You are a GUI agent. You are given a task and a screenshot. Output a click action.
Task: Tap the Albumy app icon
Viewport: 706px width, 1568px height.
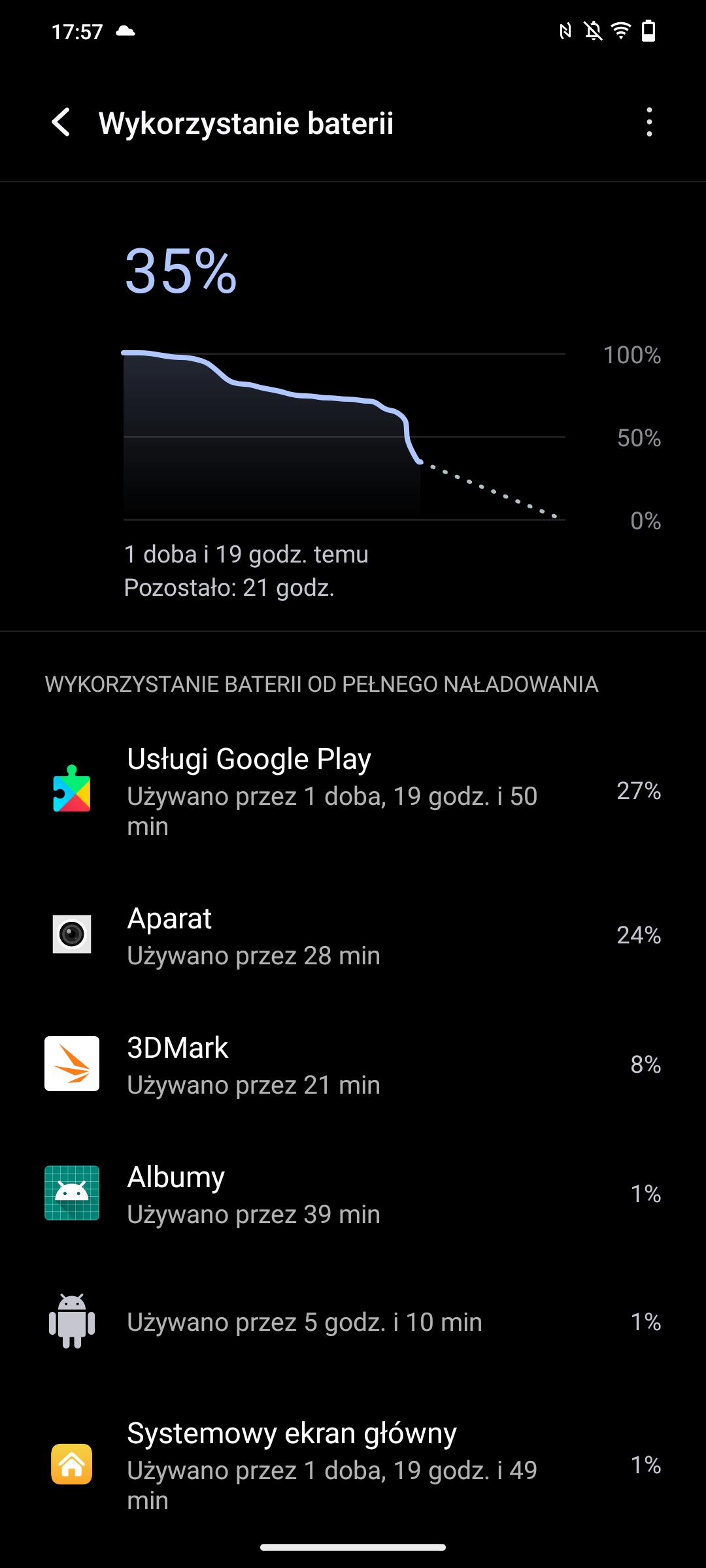point(72,1194)
